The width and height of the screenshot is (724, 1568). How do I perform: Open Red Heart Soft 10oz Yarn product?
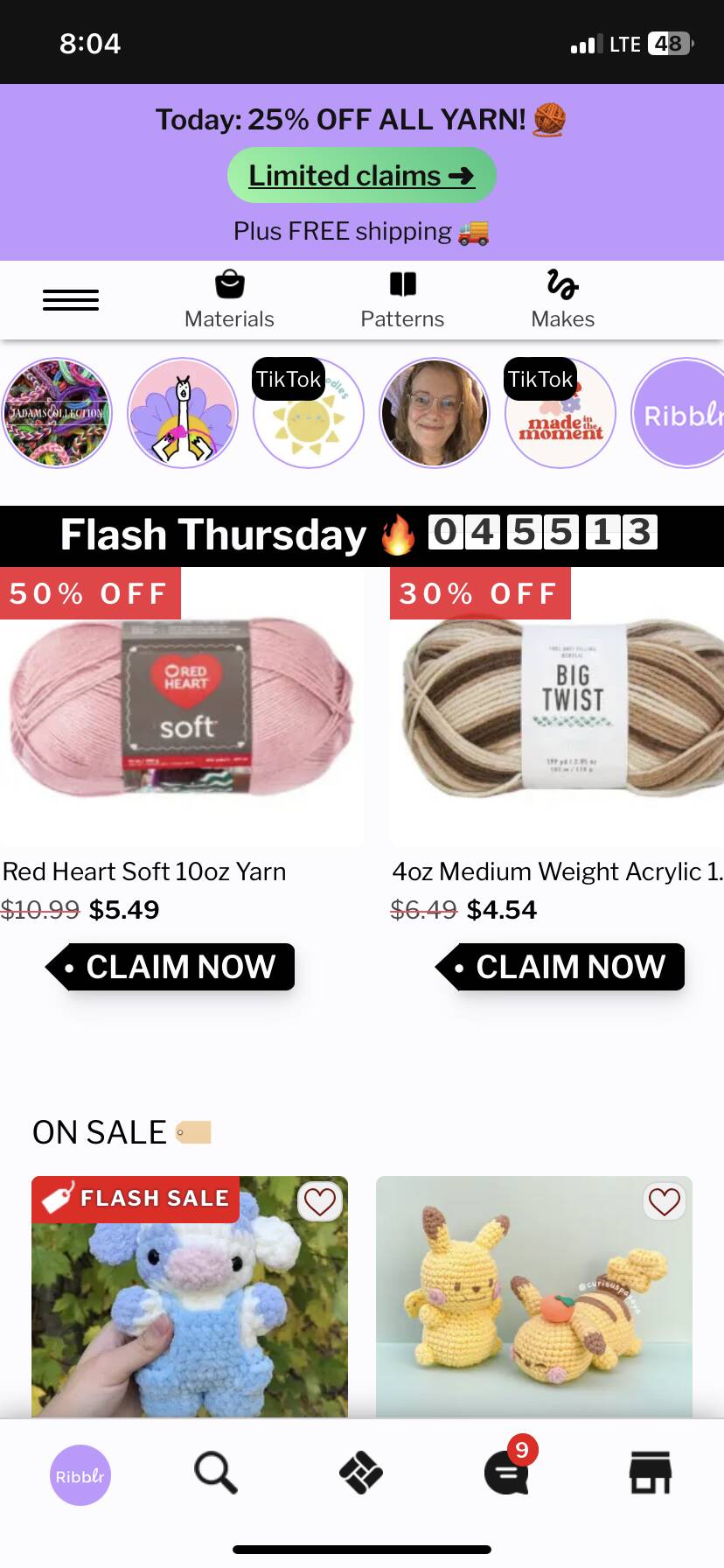pyautogui.click(x=144, y=871)
